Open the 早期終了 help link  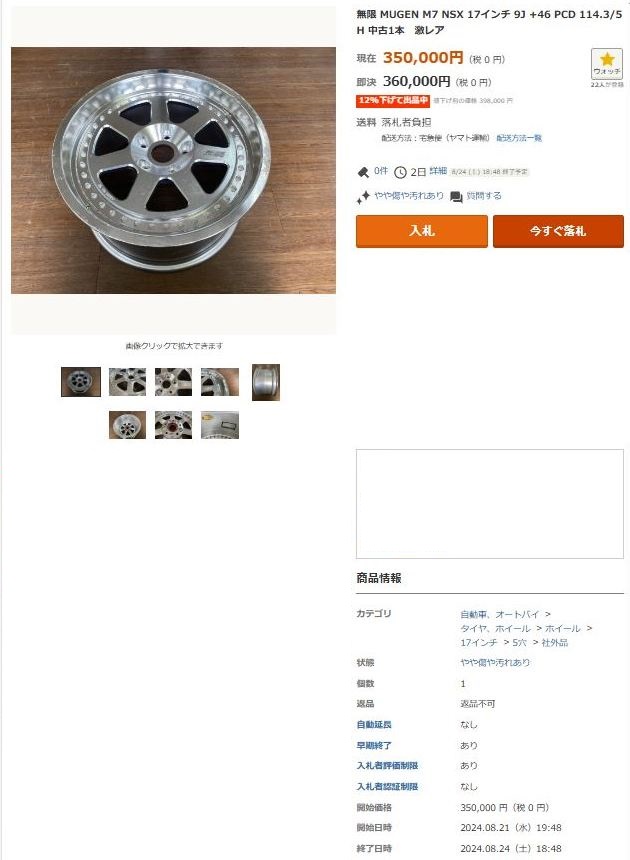[x=374, y=745]
